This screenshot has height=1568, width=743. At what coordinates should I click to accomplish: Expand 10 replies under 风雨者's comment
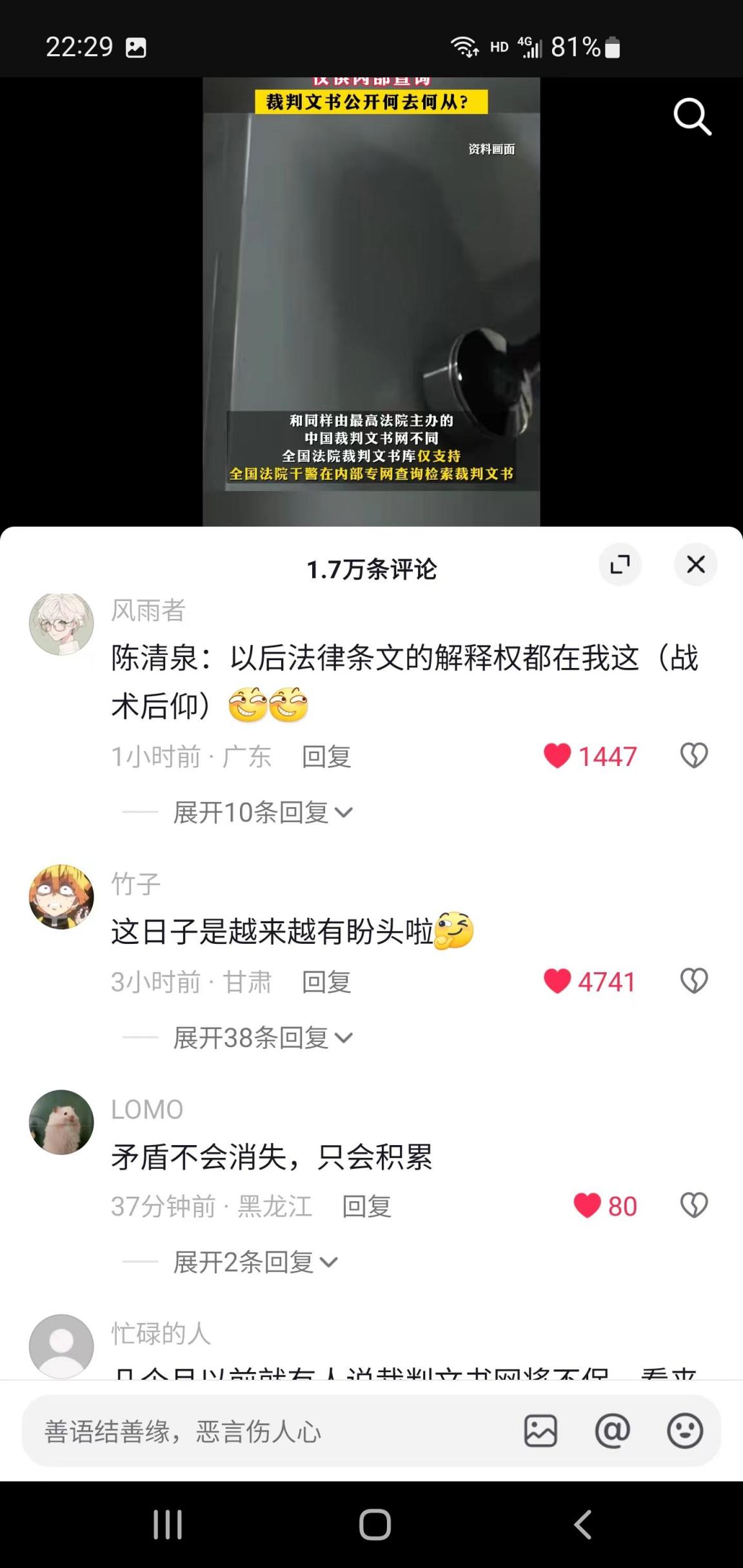[x=262, y=812]
